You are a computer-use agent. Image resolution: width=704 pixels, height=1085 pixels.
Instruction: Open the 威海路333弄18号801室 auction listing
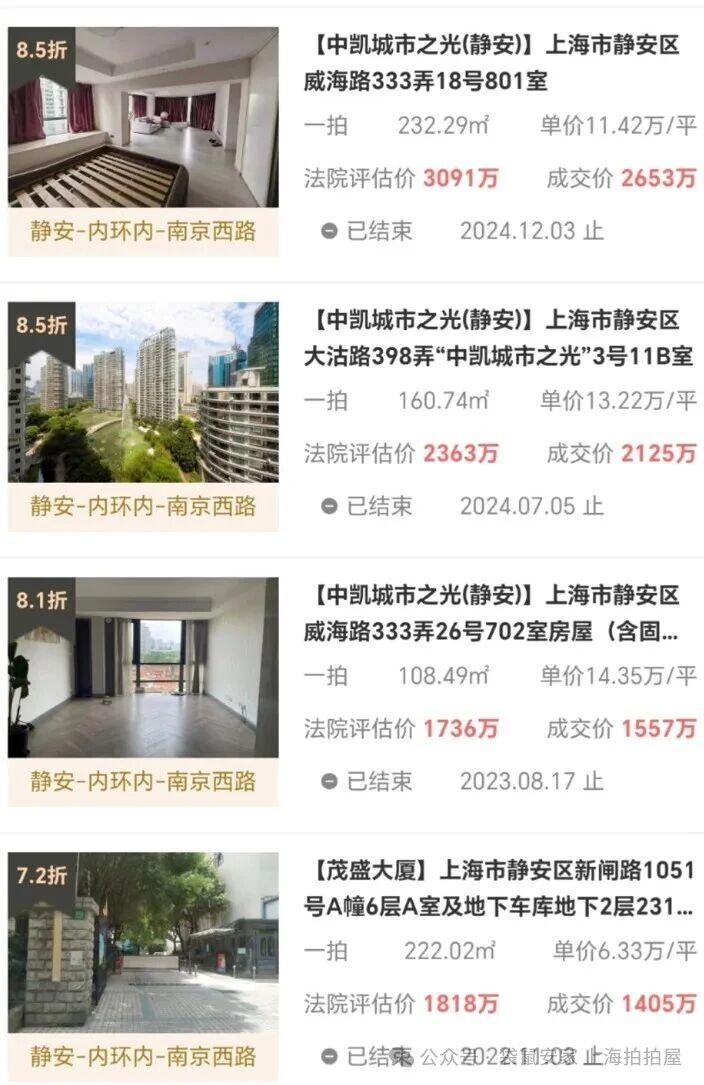coord(491,64)
